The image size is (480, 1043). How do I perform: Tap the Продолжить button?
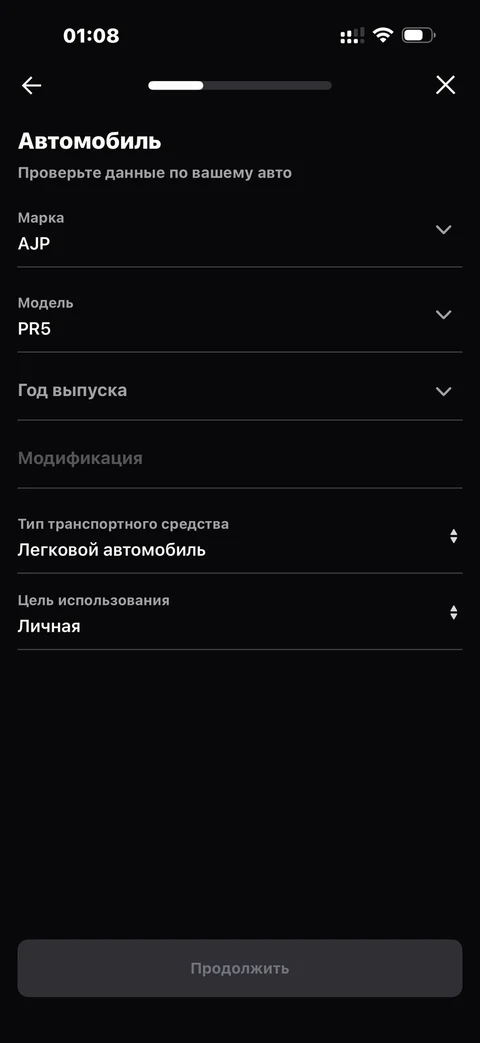(239, 968)
